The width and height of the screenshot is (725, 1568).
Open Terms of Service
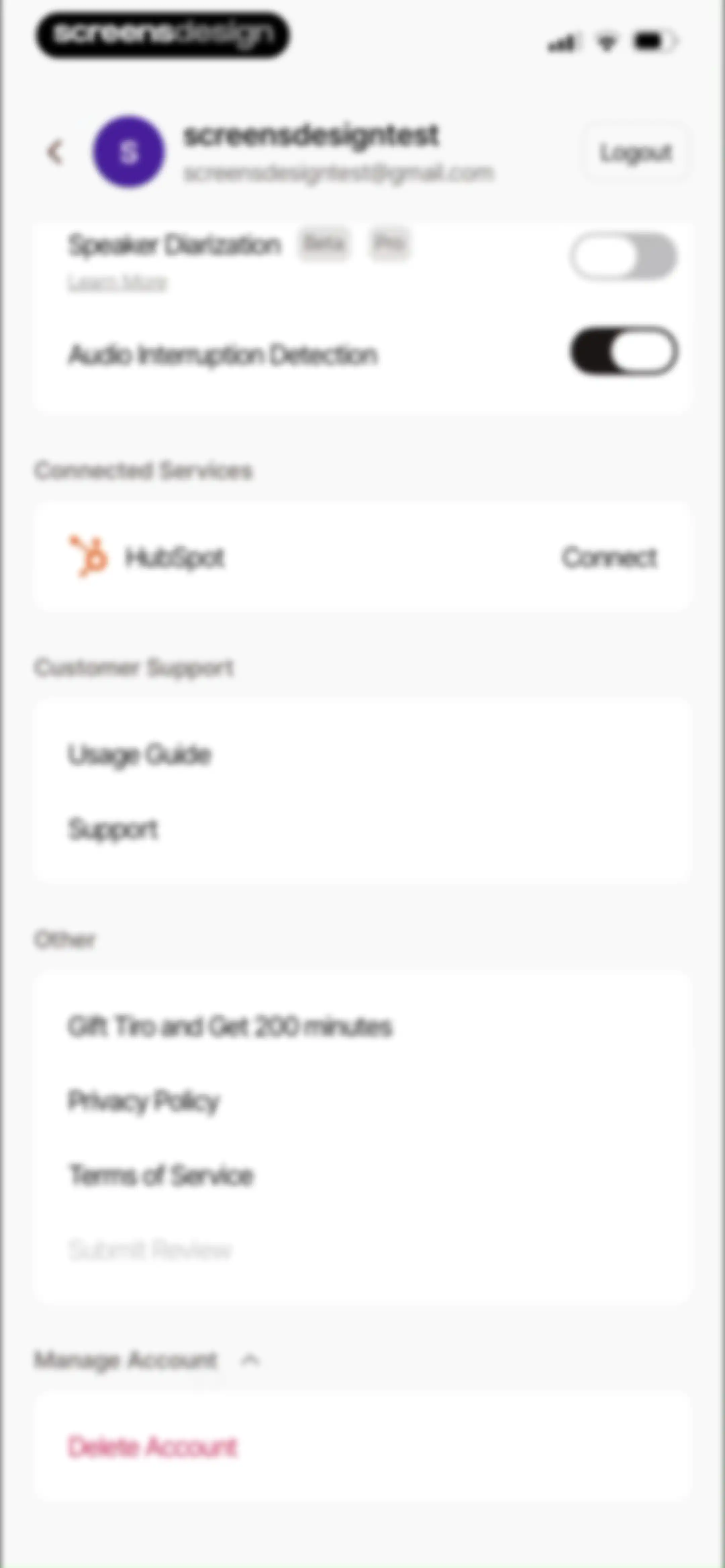363,1175
